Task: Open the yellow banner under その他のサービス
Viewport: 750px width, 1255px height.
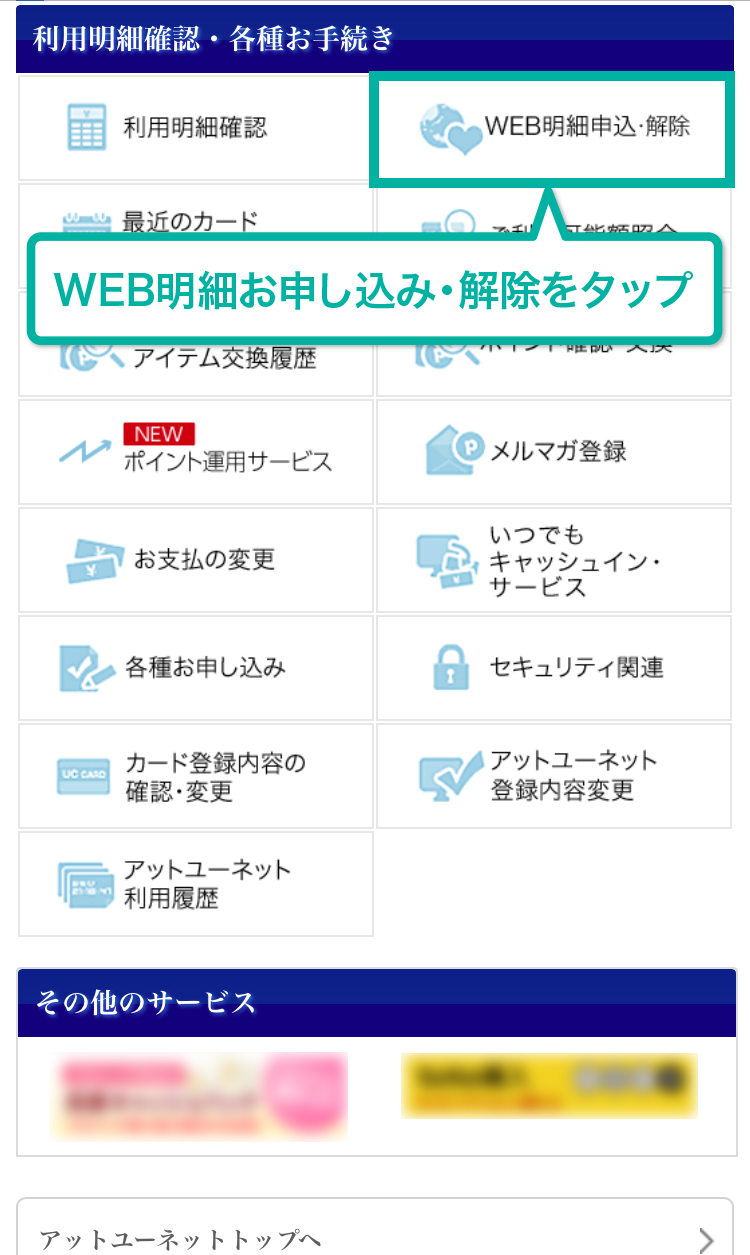Action: pyautogui.click(x=548, y=1086)
